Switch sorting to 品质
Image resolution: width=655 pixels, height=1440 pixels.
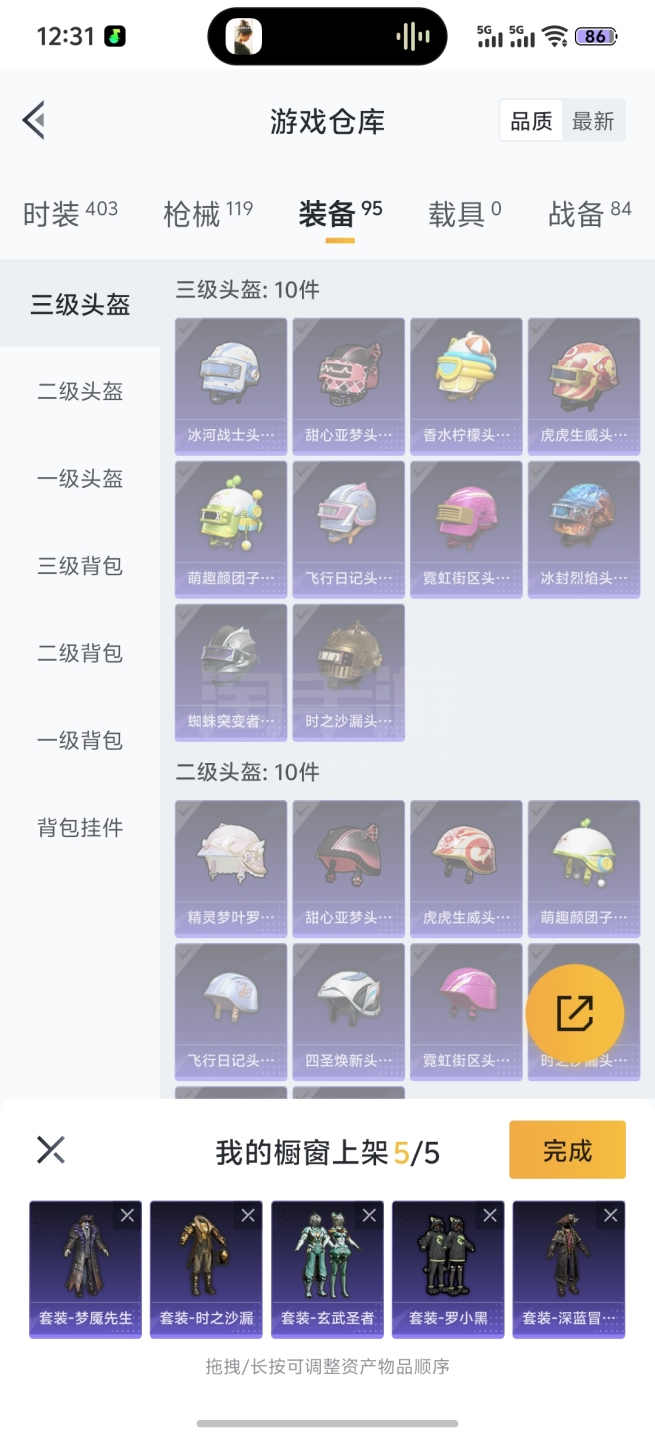click(x=531, y=121)
